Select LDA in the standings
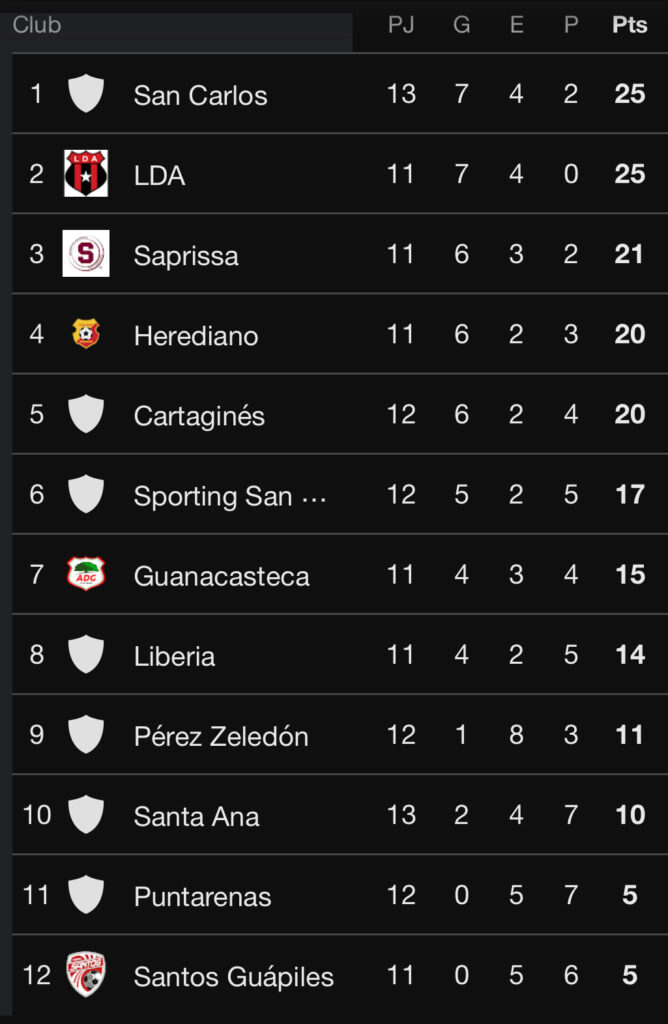Image resolution: width=668 pixels, height=1024 pixels. pyautogui.click(x=160, y=175)
